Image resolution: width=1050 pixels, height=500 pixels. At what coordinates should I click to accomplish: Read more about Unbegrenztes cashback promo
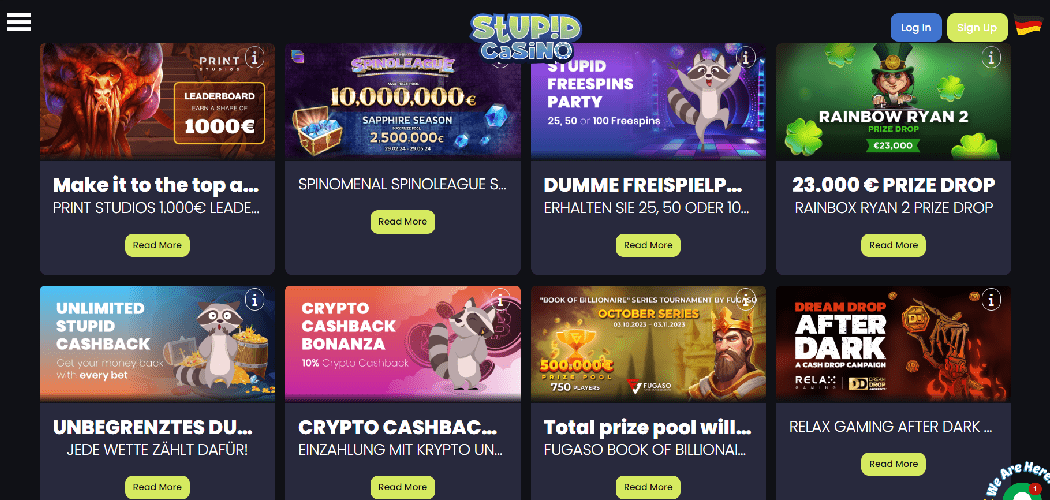157,487
